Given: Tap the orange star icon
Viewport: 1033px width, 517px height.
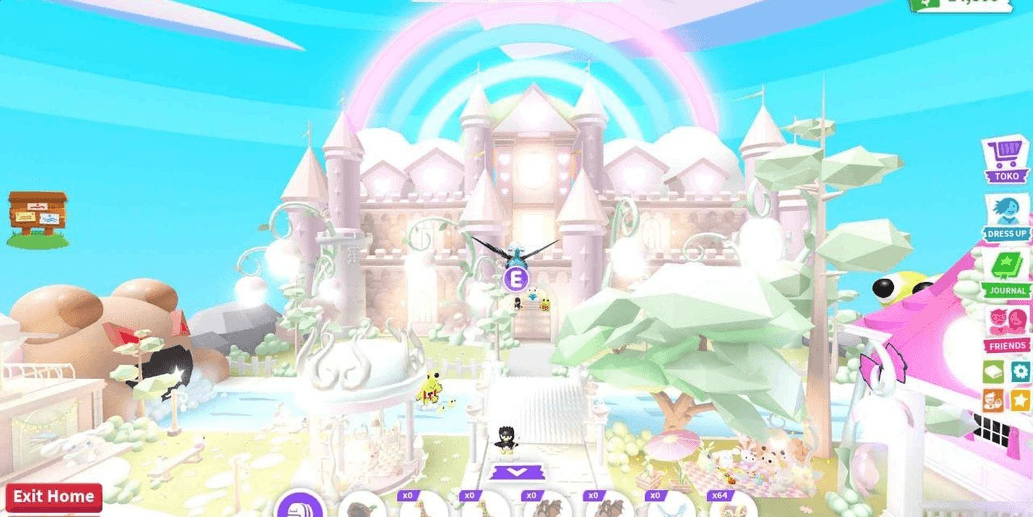Looking at the screenshot, I should coord(1020,400).
